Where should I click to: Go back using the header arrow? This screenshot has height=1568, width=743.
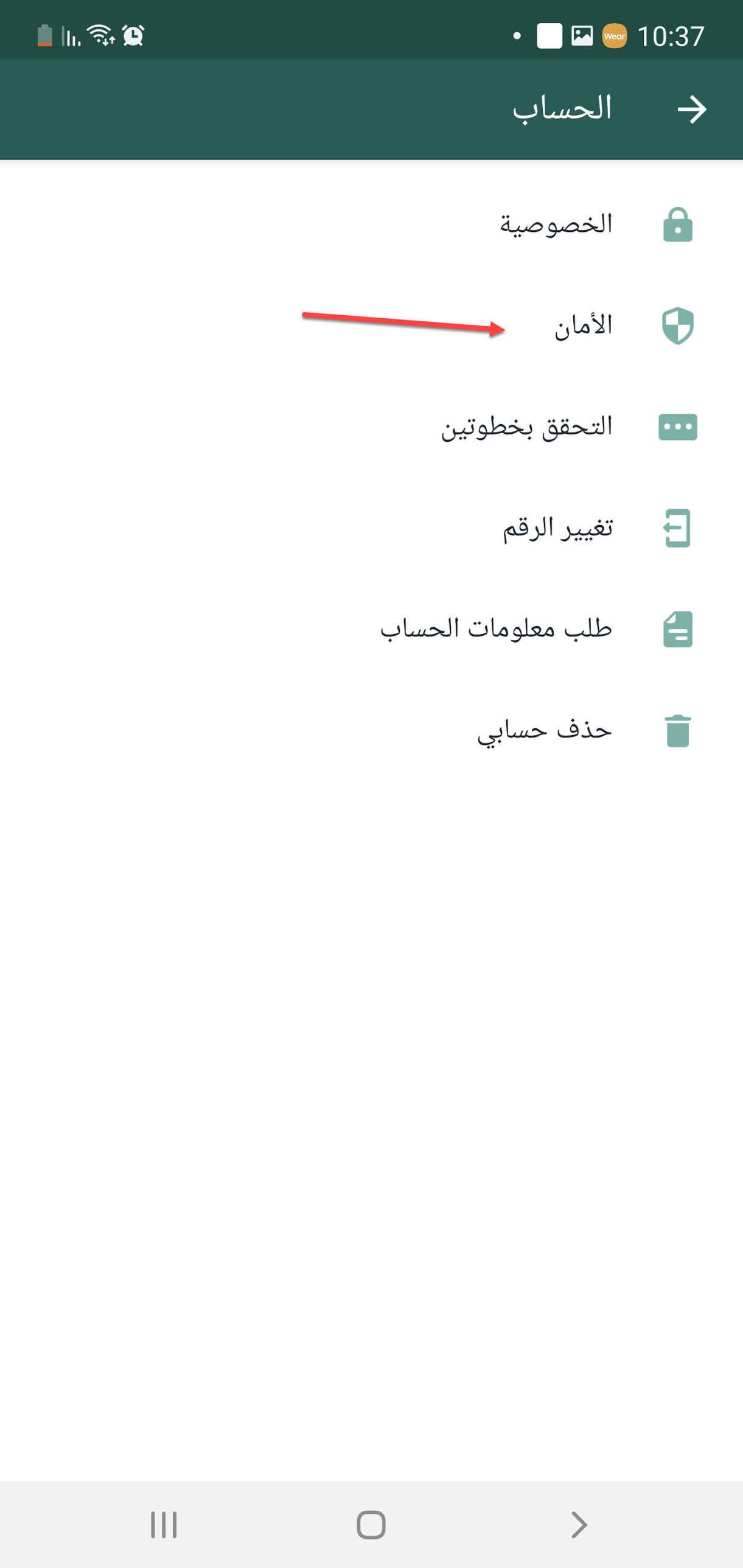[692, 110]
